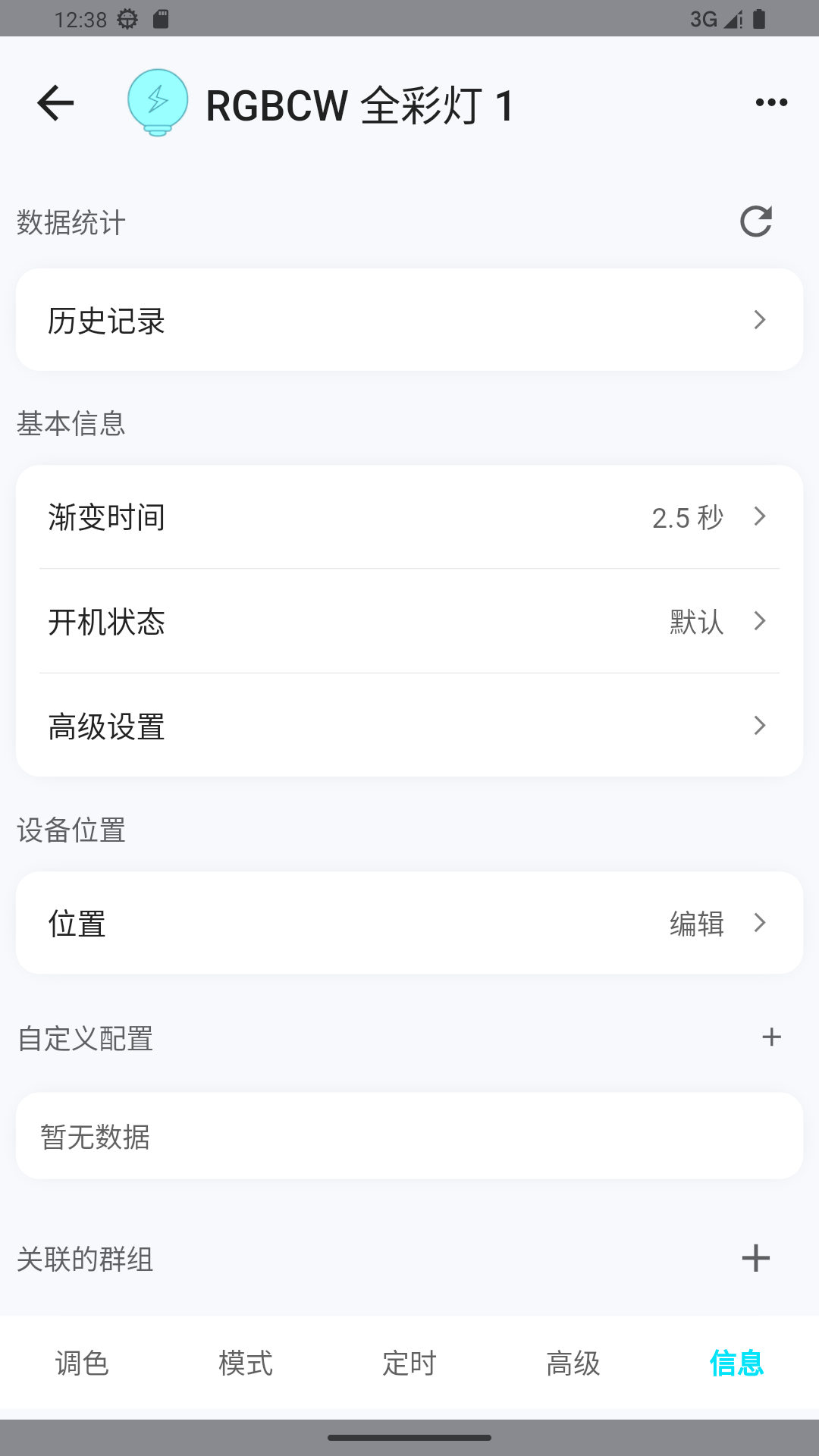The image size is (819, 1456).
Task: Open the 调色 color tuning tab icon
Action: click(x=82, y=1363)
